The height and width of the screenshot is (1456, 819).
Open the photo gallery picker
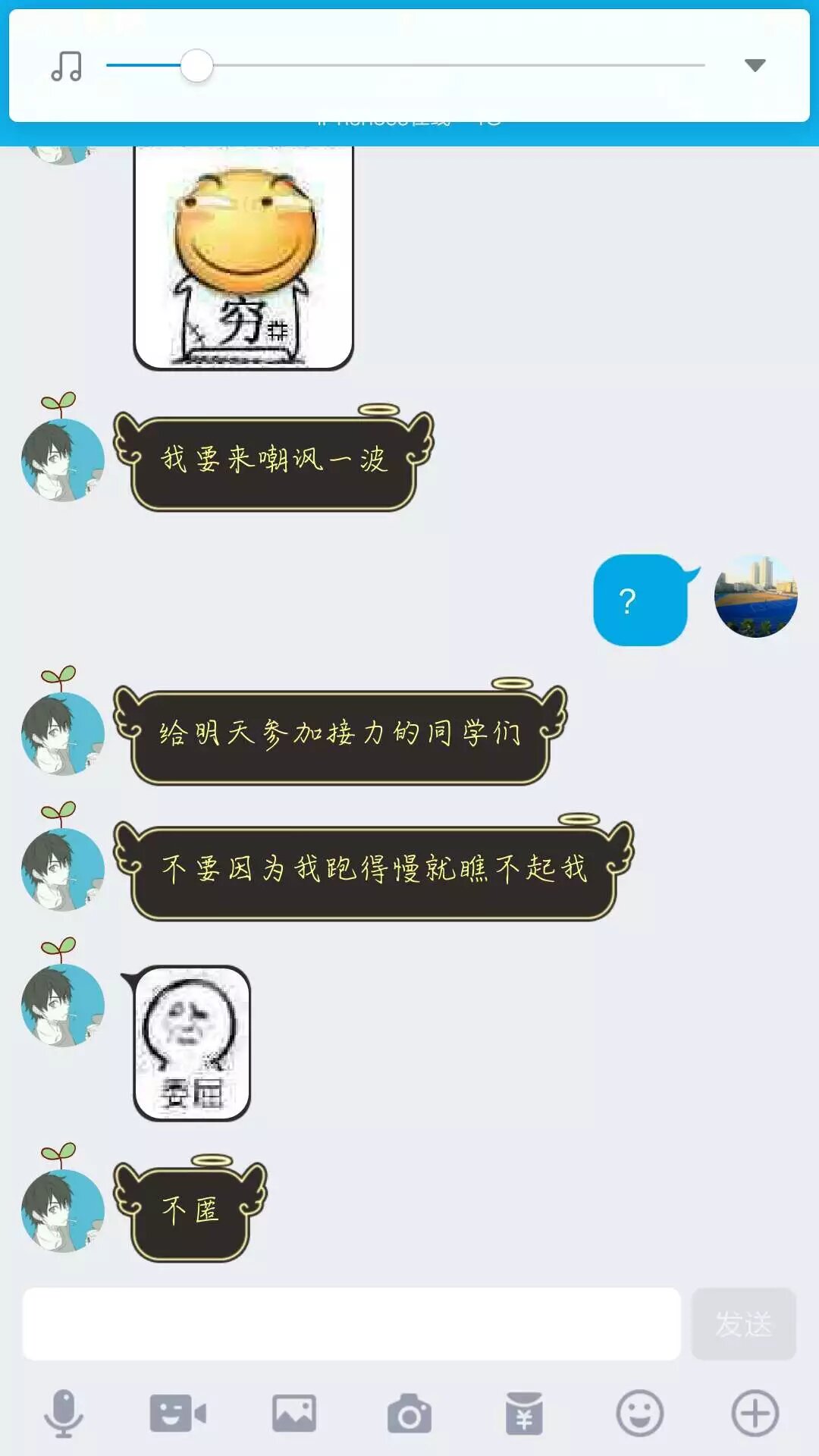click(294, 1413)
